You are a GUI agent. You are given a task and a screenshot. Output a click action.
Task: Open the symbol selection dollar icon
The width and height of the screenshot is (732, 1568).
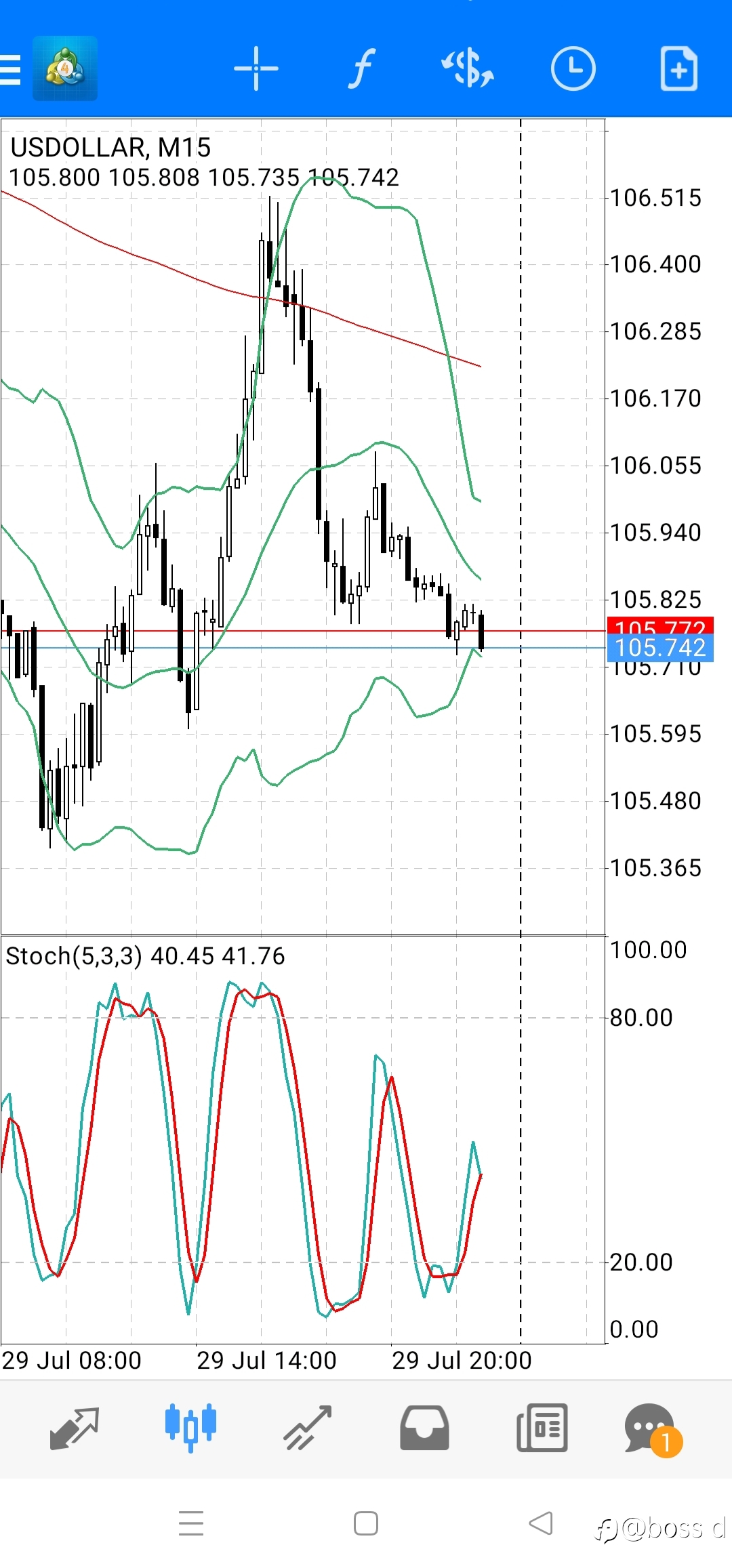point(468,68)
